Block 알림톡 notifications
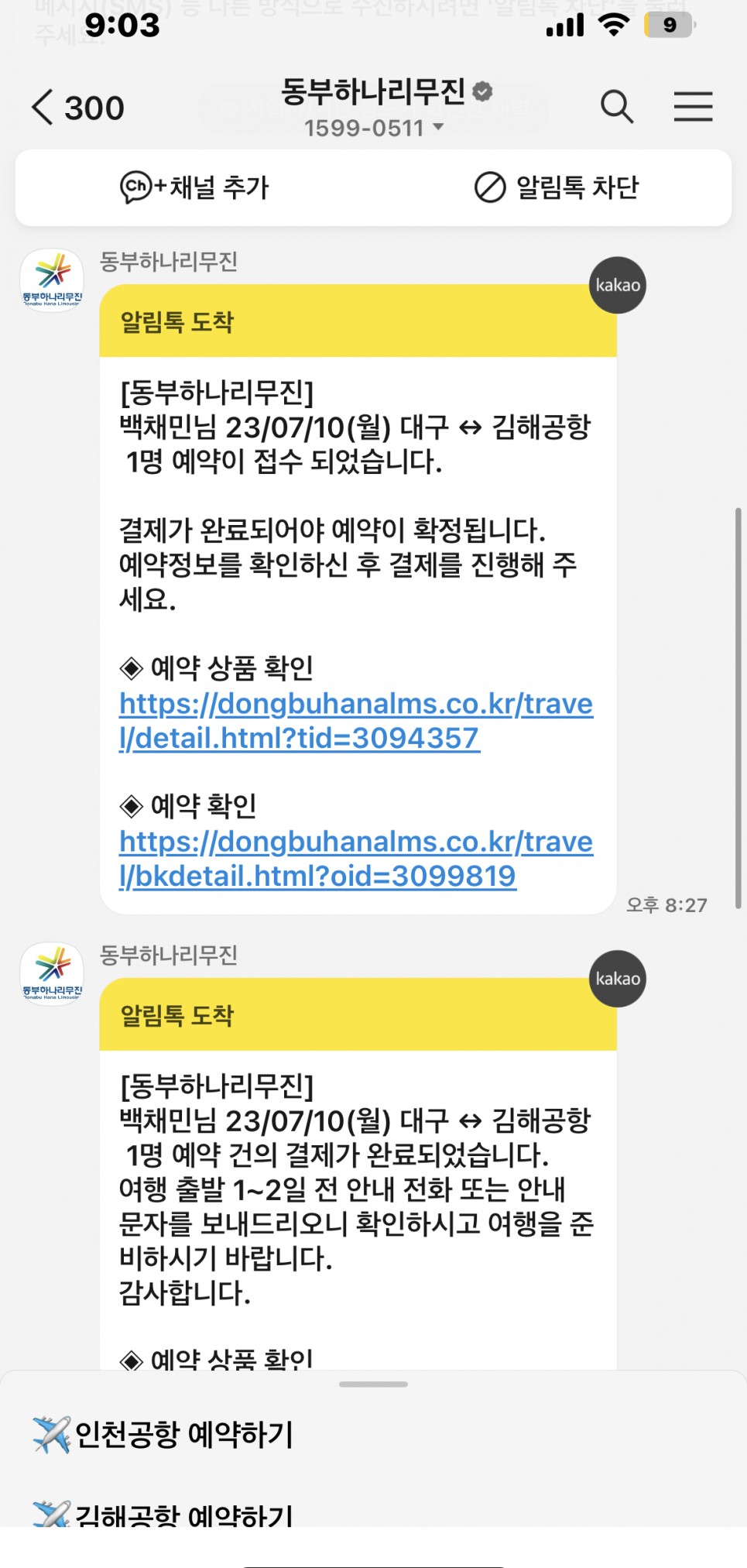 click(557, 187)
